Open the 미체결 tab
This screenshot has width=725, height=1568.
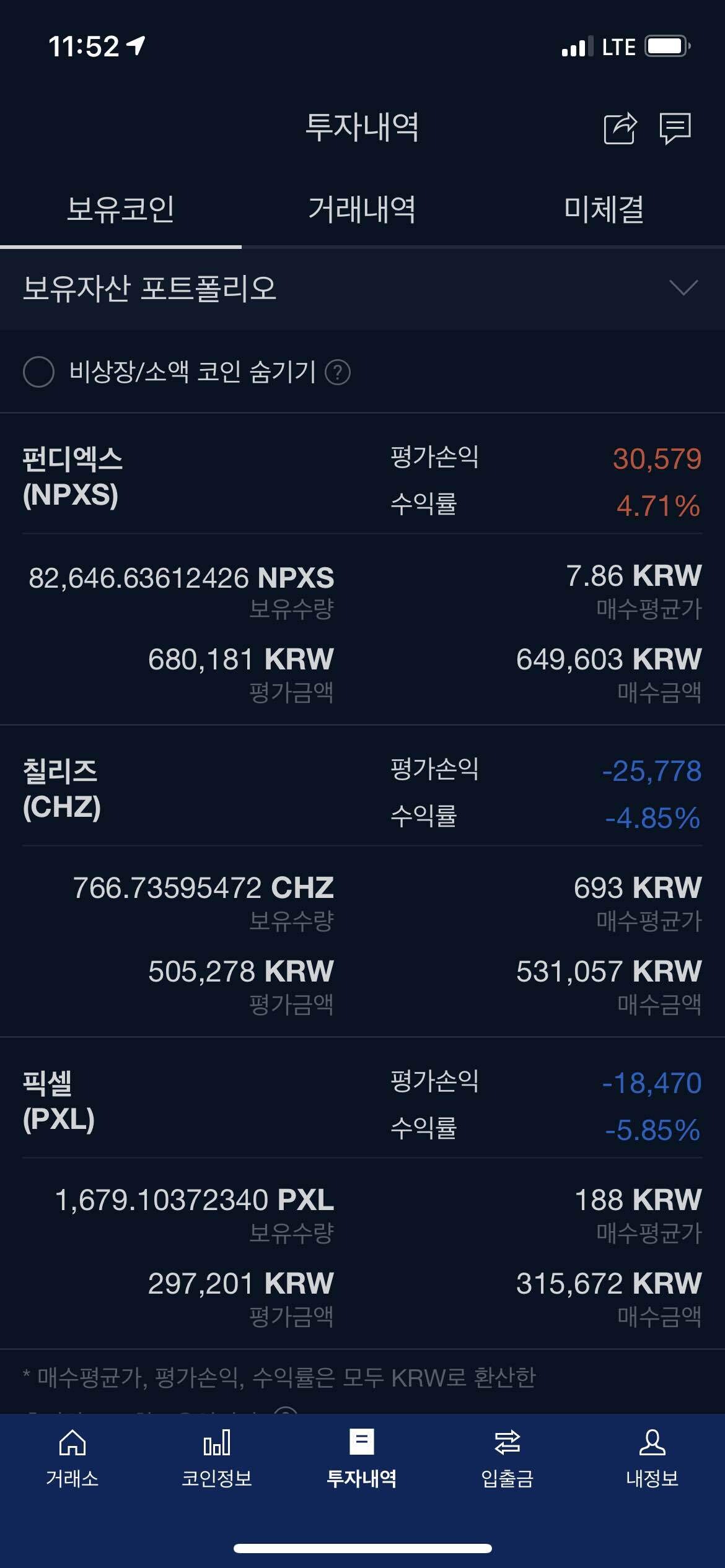pos(604,211)
